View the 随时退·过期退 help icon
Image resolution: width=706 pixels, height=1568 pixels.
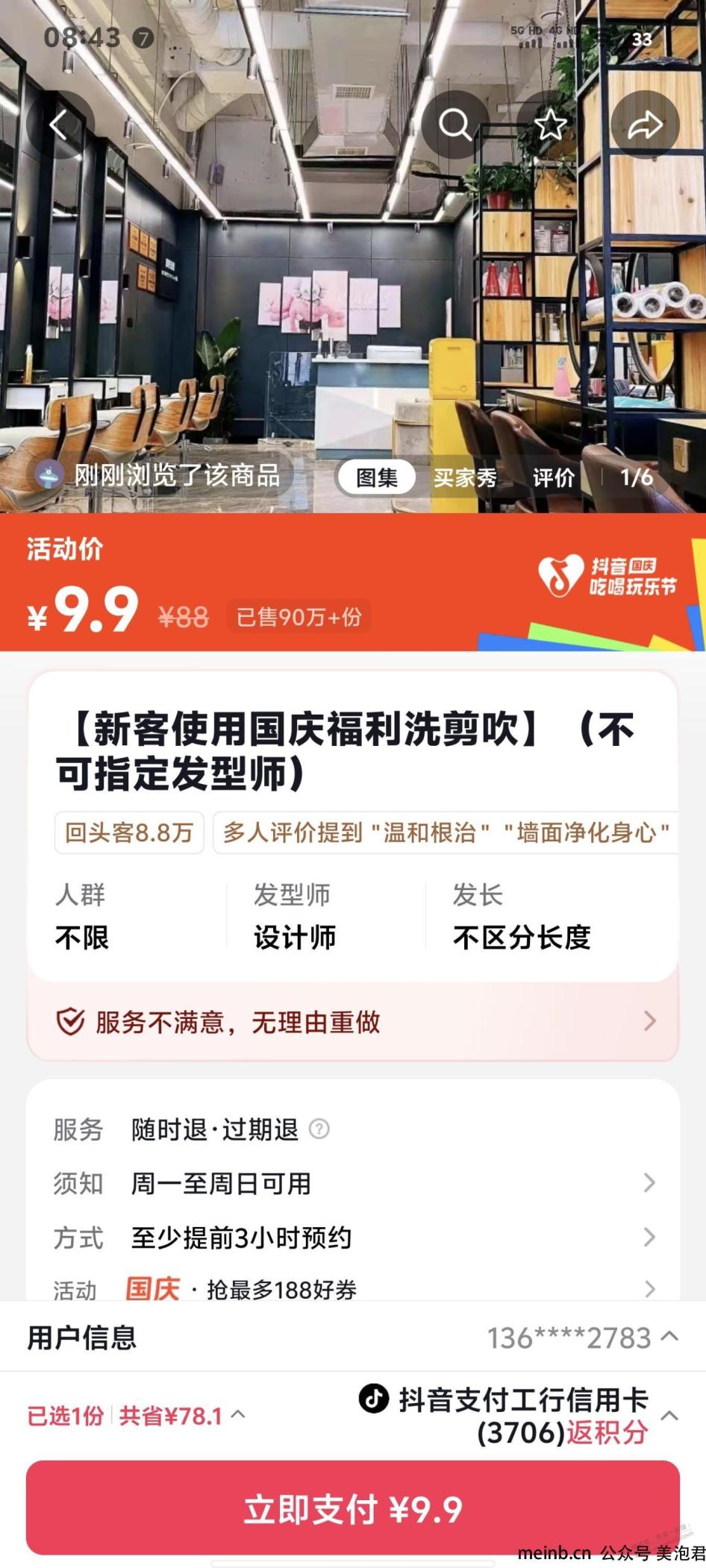[x=319, y=1129]
